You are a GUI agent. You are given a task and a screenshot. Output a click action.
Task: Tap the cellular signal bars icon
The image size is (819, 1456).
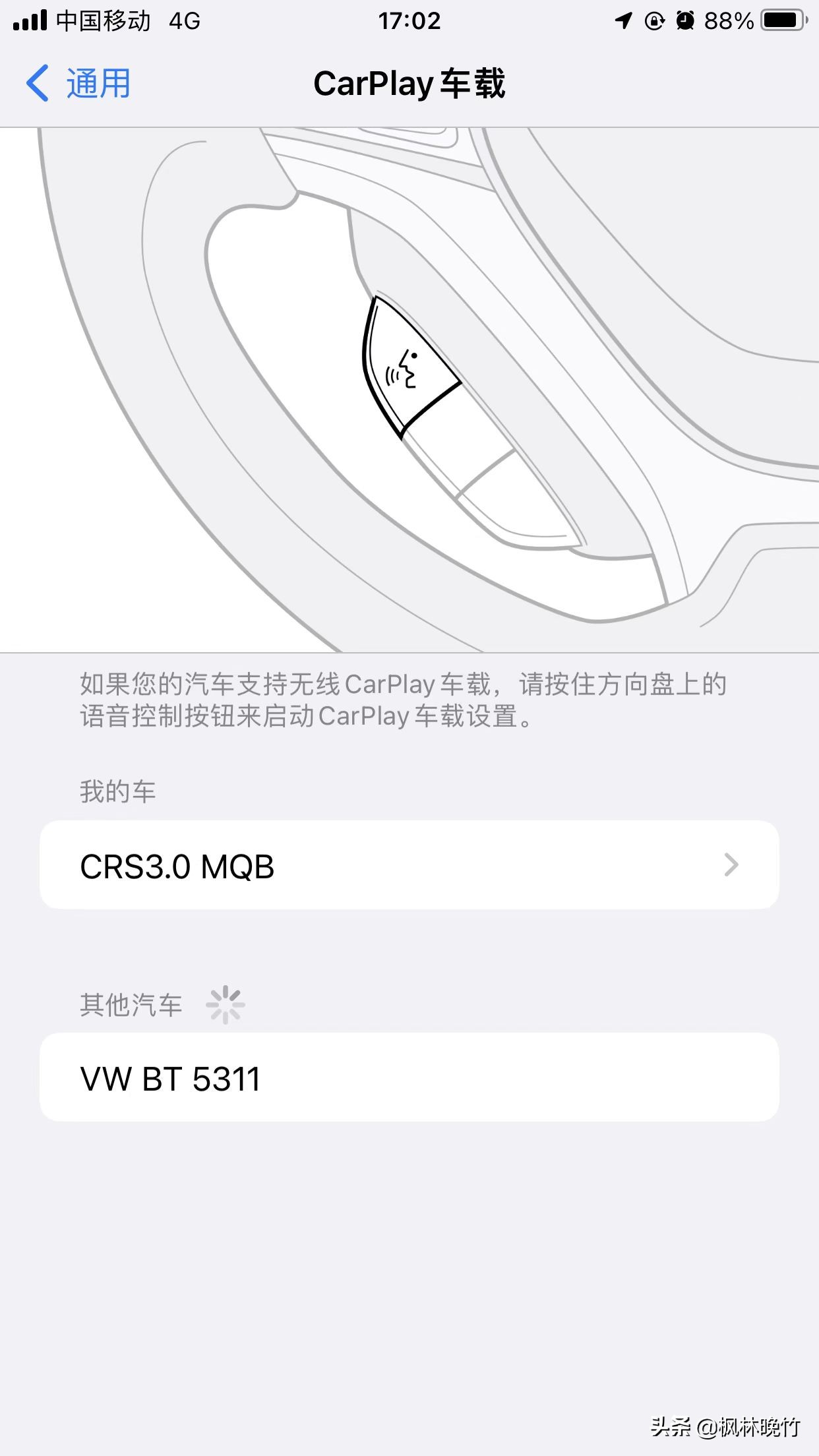(x=30, y=20)
